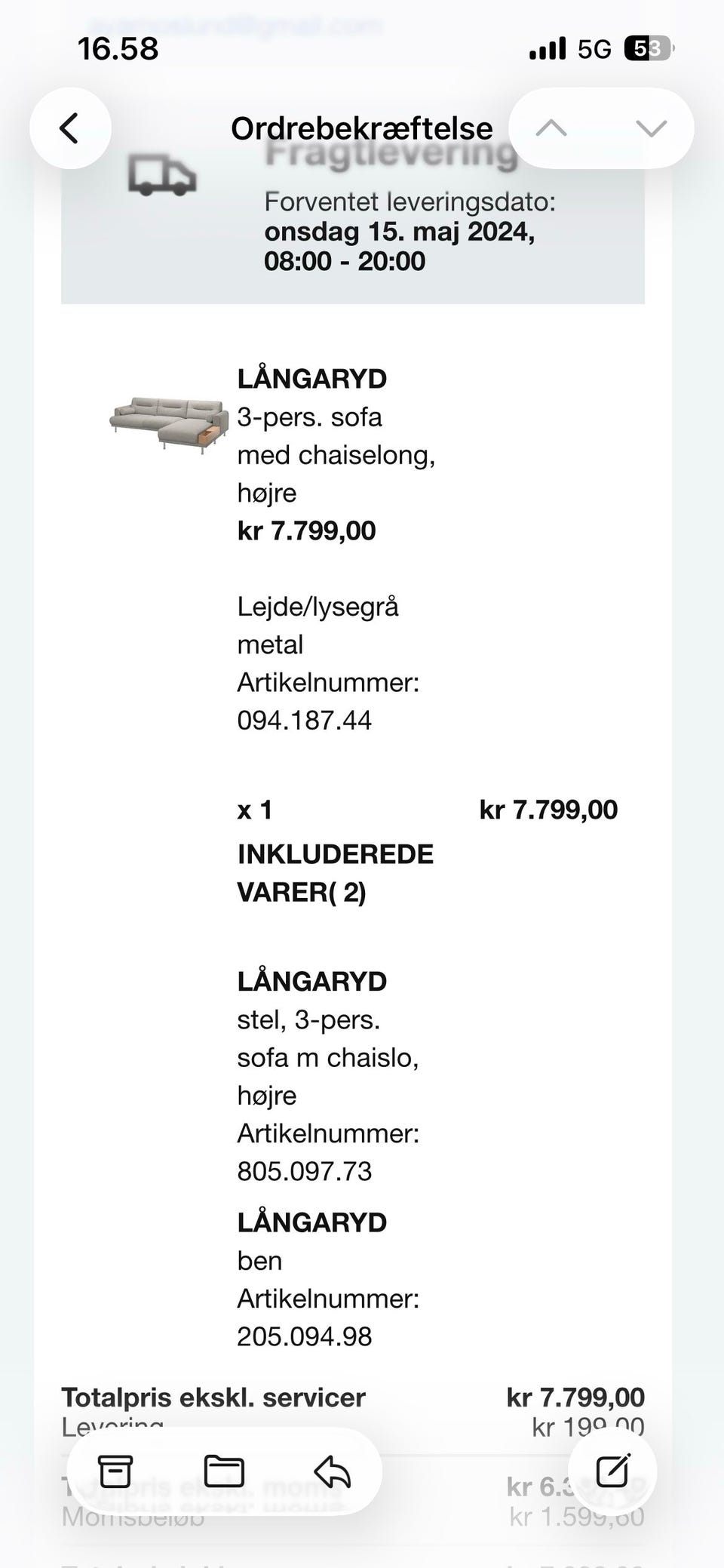The image size is (724, 1568).
Task: Tap the Ordrebekræftelse title
Action: tap(362, 127)
